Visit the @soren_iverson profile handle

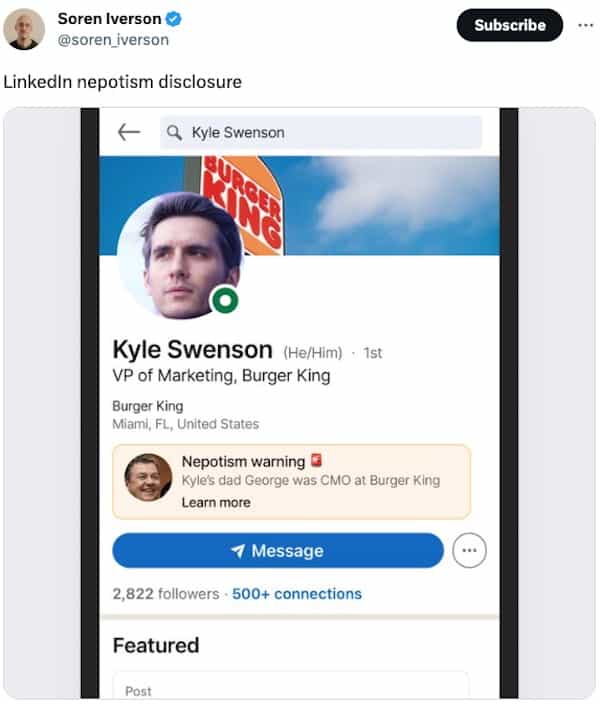113,40
